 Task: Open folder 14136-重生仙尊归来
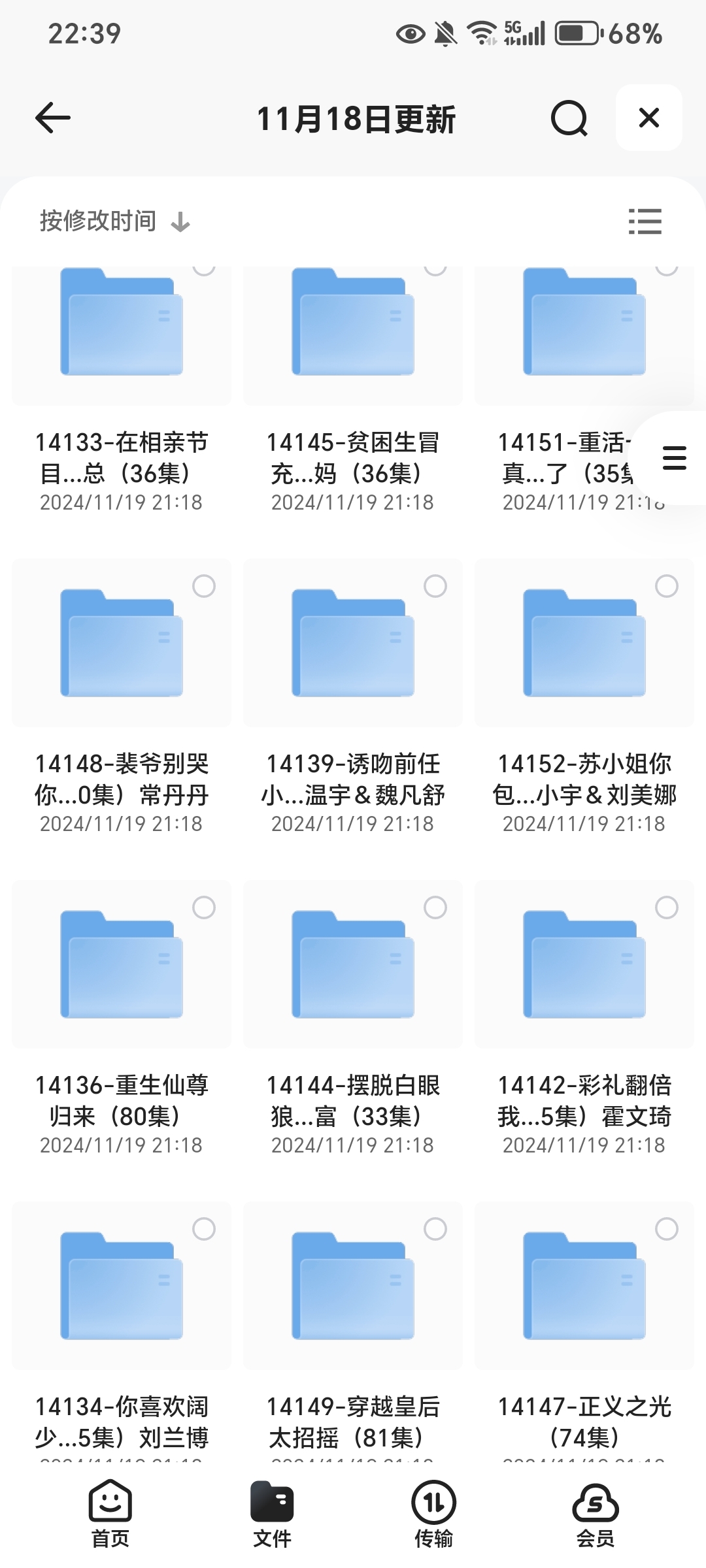coord(122,1019)
